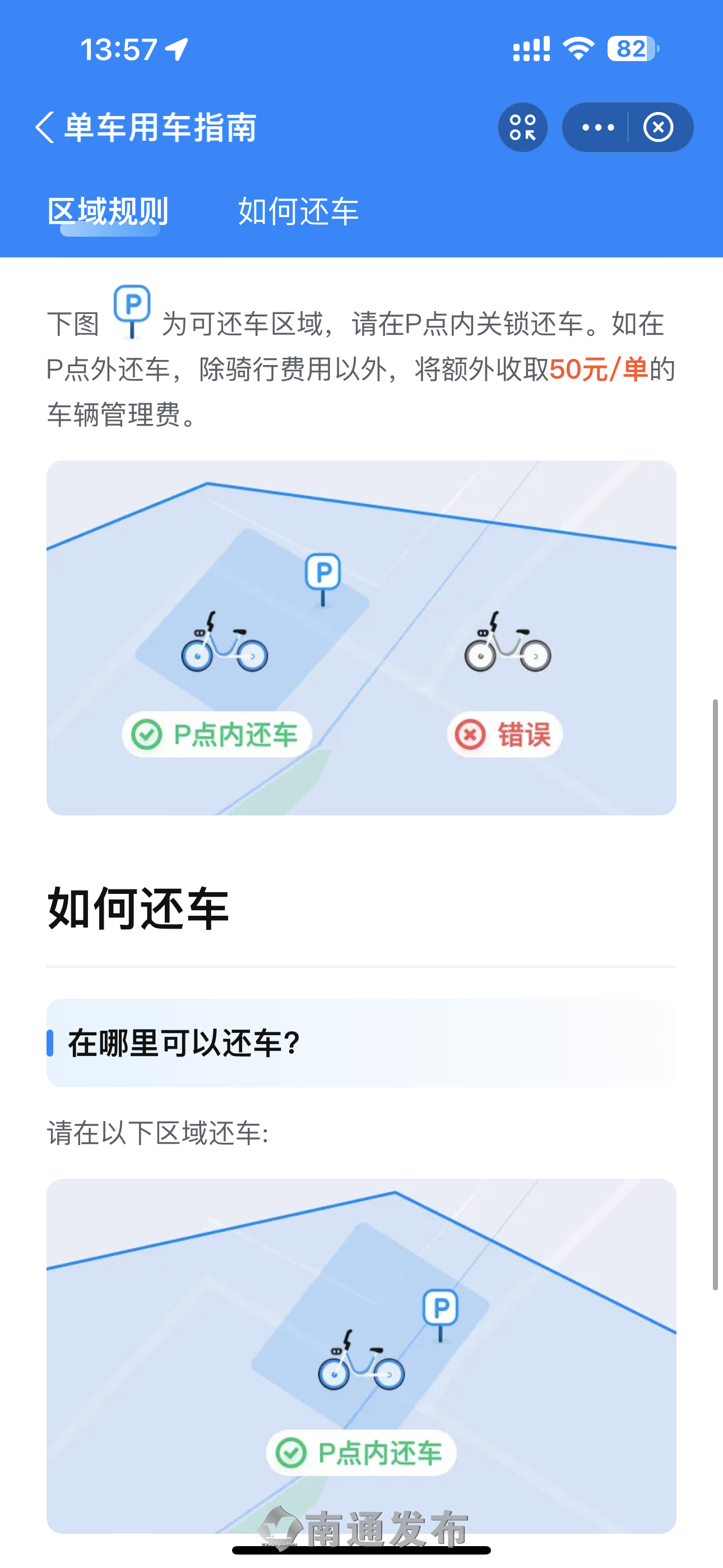
Task: Select the 区域规则 tab
Action: (x=108, y=211)
